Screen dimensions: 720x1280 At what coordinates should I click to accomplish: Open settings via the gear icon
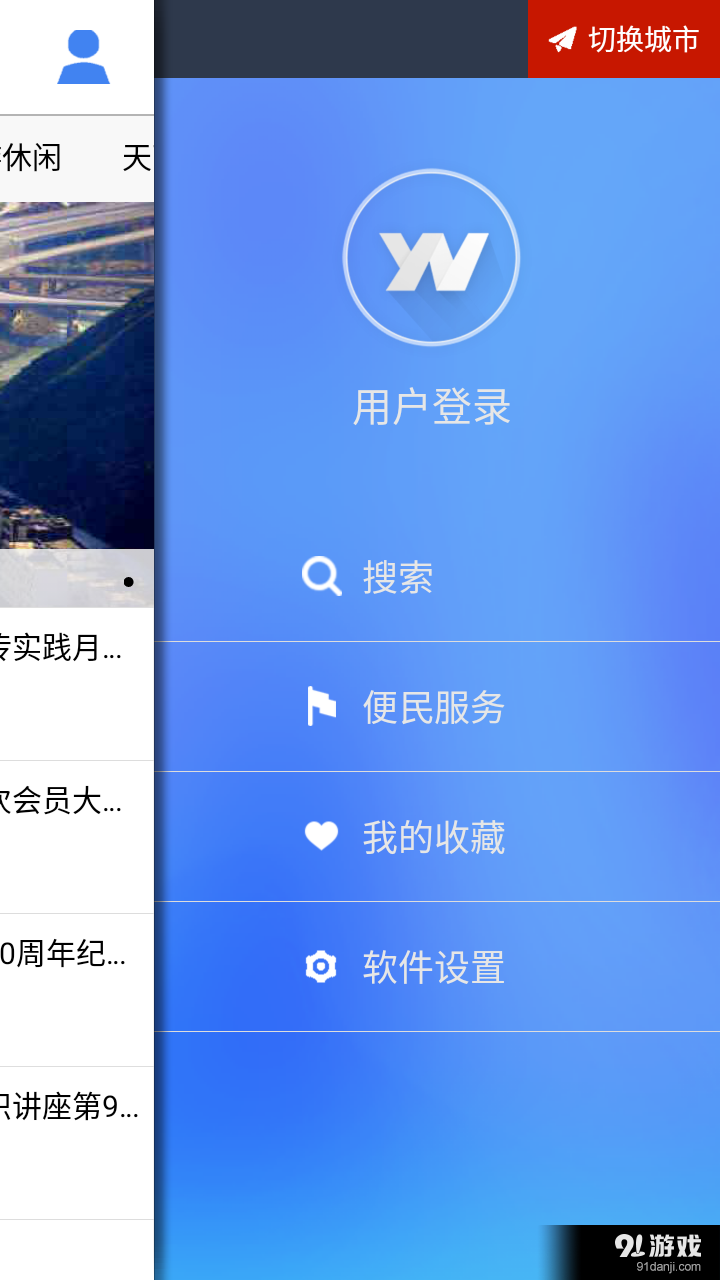(320, 966)
